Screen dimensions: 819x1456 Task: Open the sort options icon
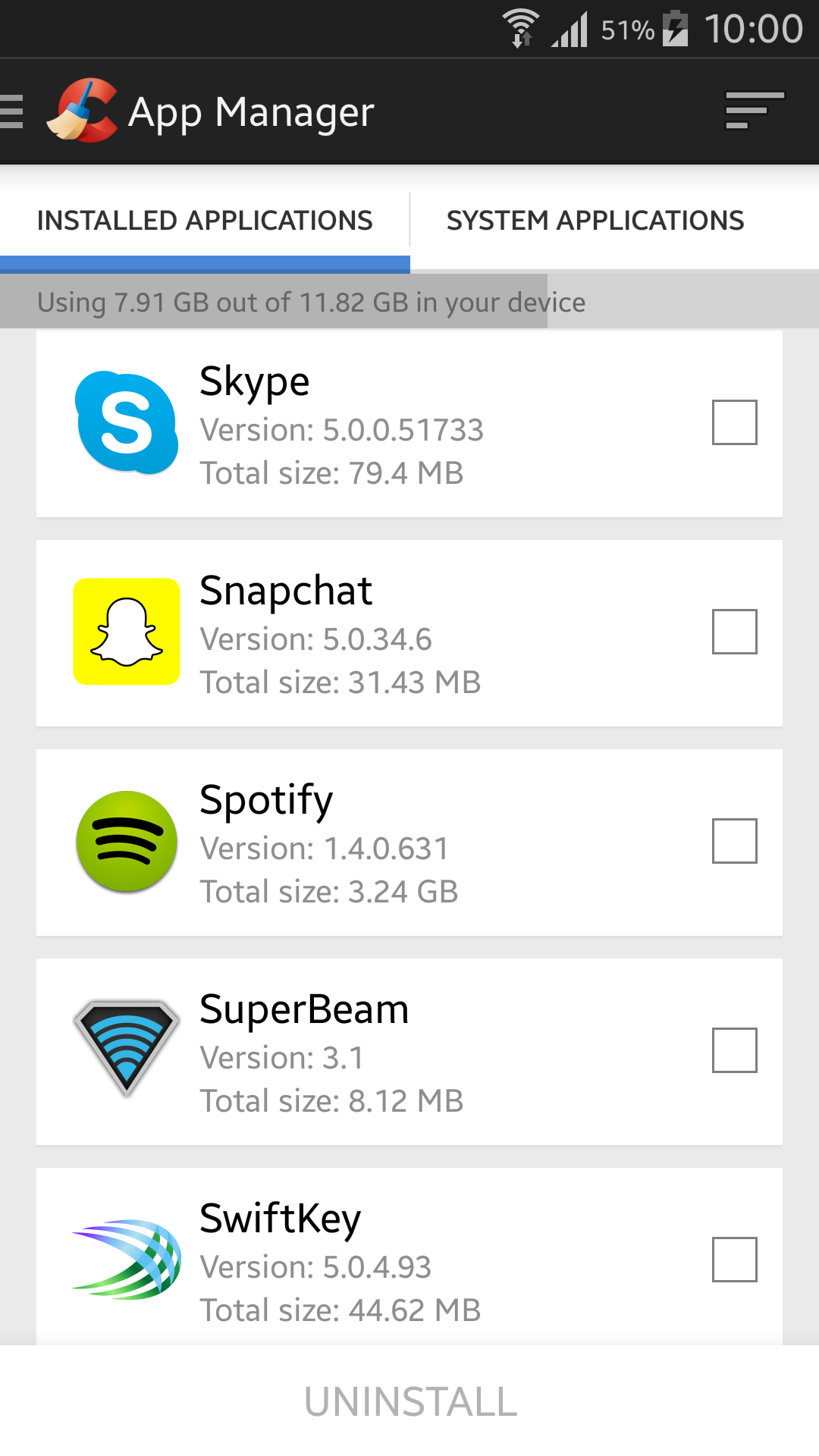tap(754, 111)
